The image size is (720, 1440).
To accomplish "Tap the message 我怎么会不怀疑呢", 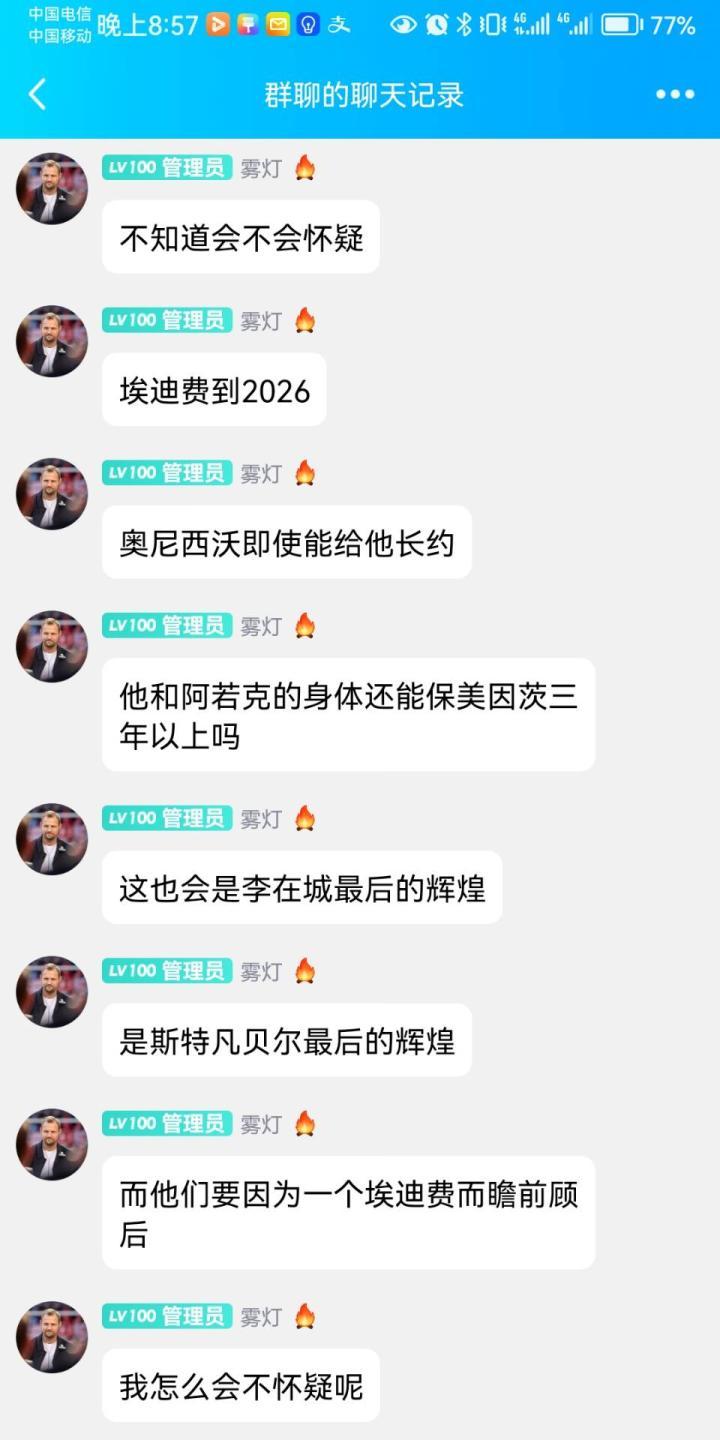I will pyautogui.click(x=240, y=1386).
